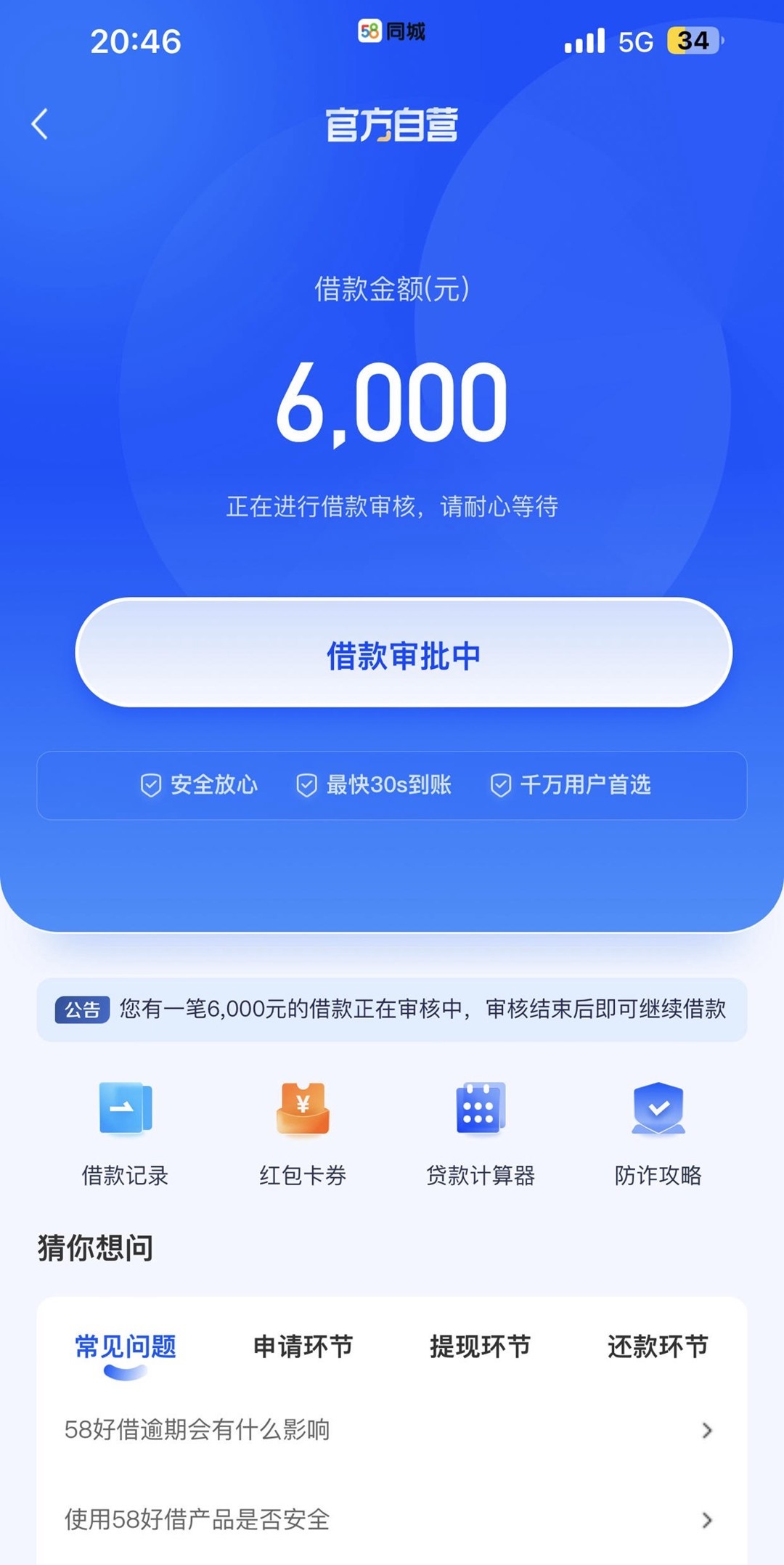Open question 58好借逾期会有什么影响
The height and width of the screenshot is (1565, 784).
[392, 1430]
